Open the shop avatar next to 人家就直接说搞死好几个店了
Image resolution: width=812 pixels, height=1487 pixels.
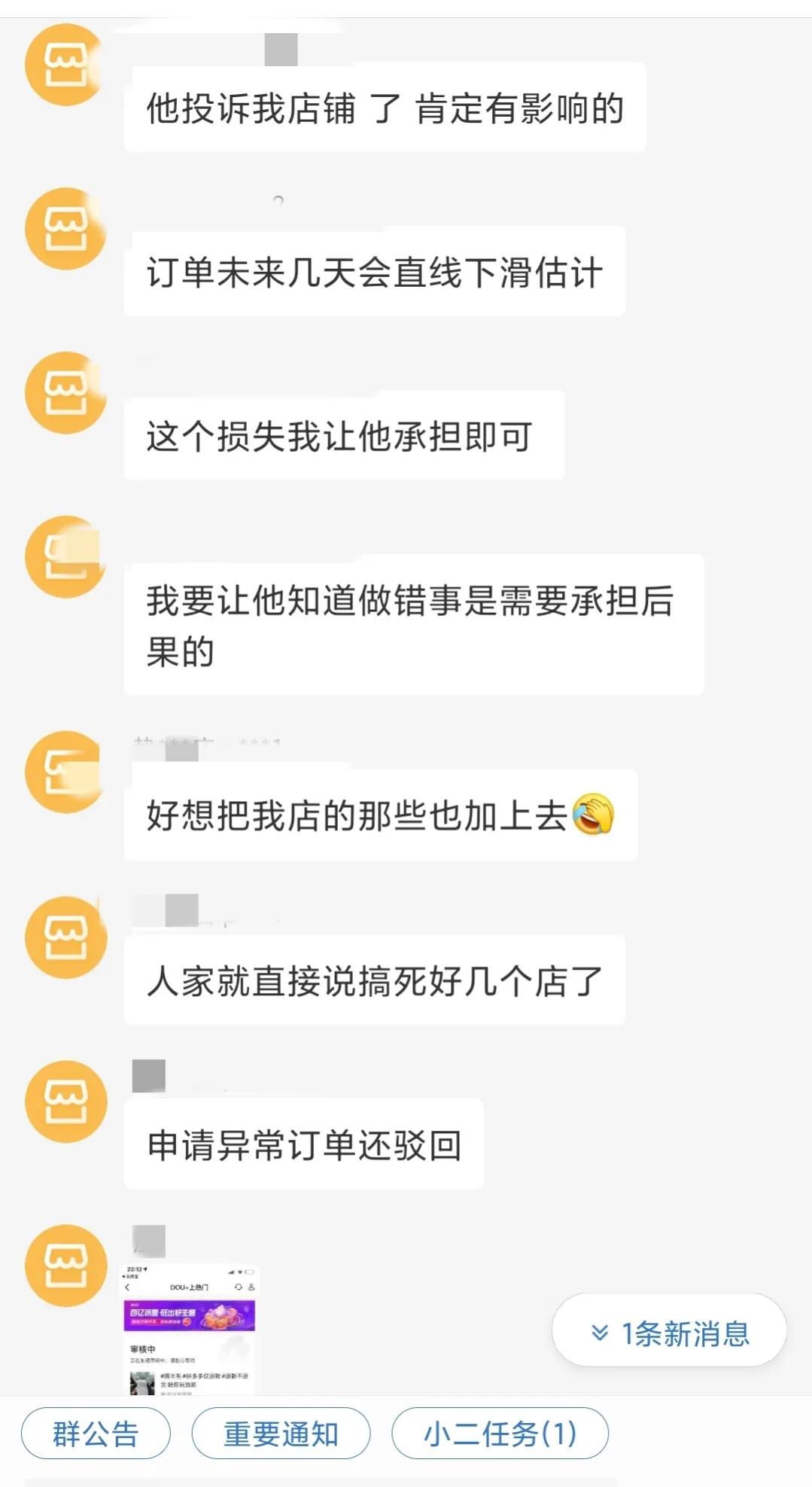[66, 937]
